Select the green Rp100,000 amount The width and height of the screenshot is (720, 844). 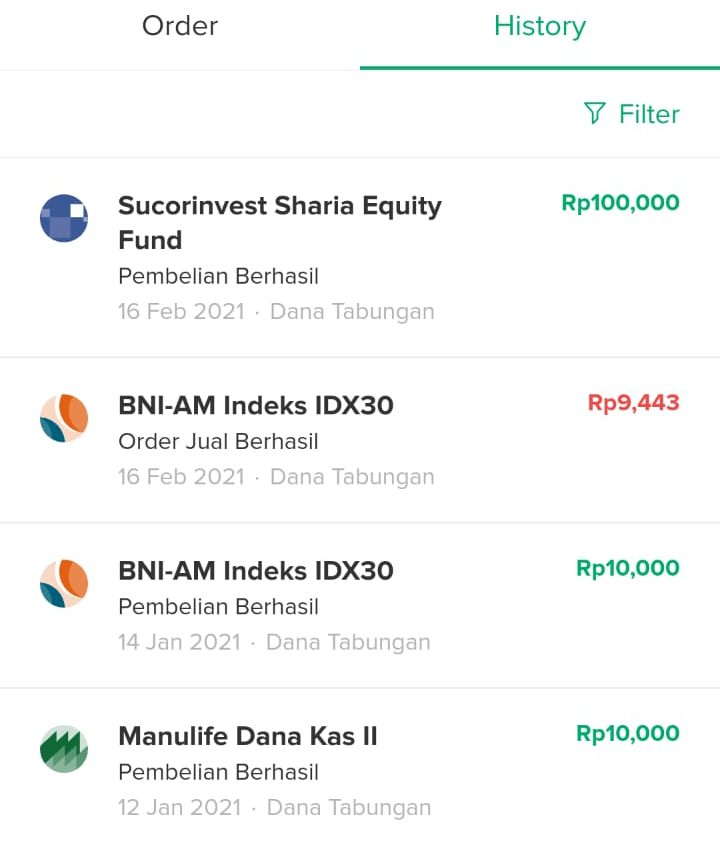619,203
